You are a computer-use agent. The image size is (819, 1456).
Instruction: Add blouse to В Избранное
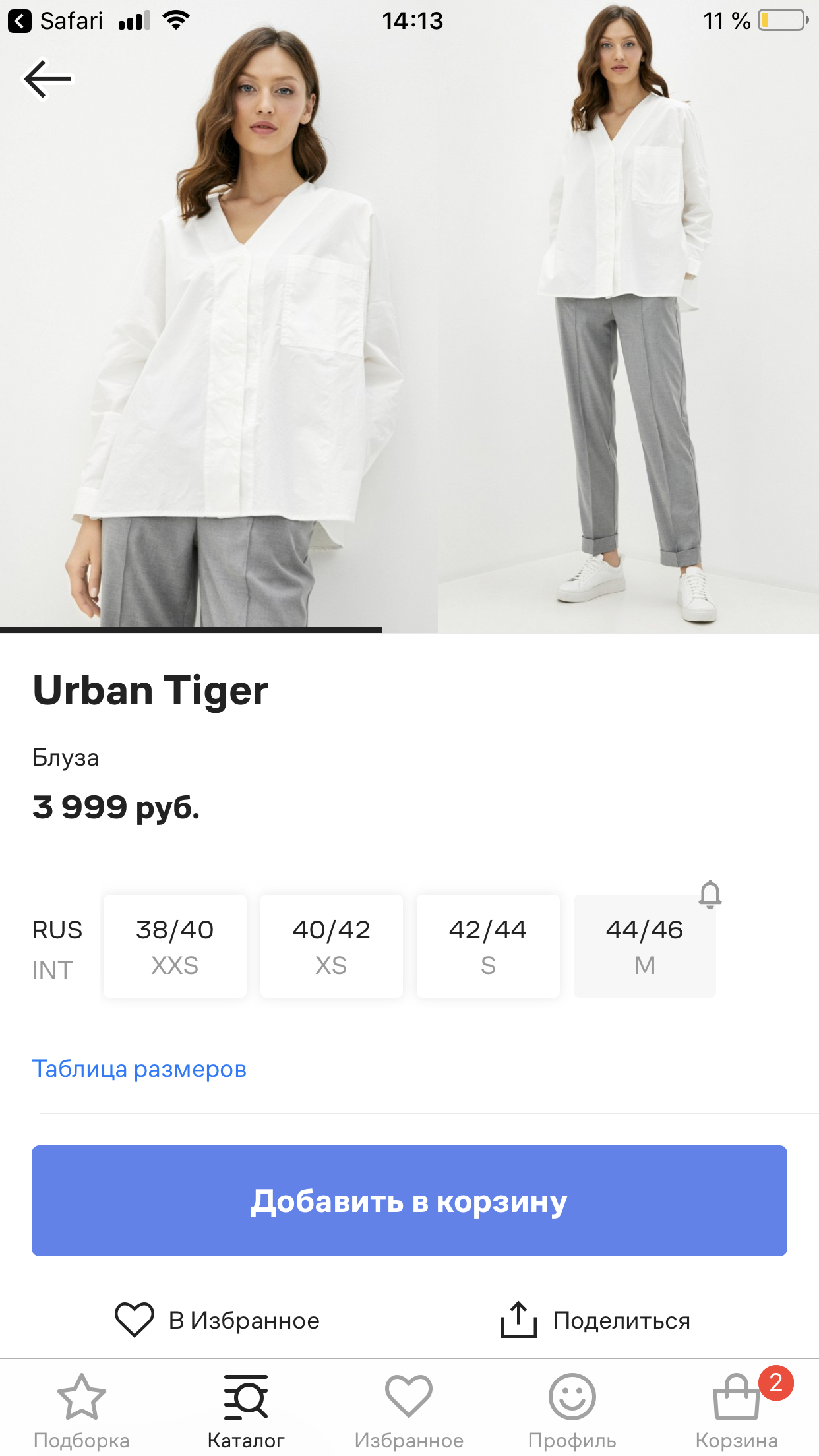point(218,1320)
